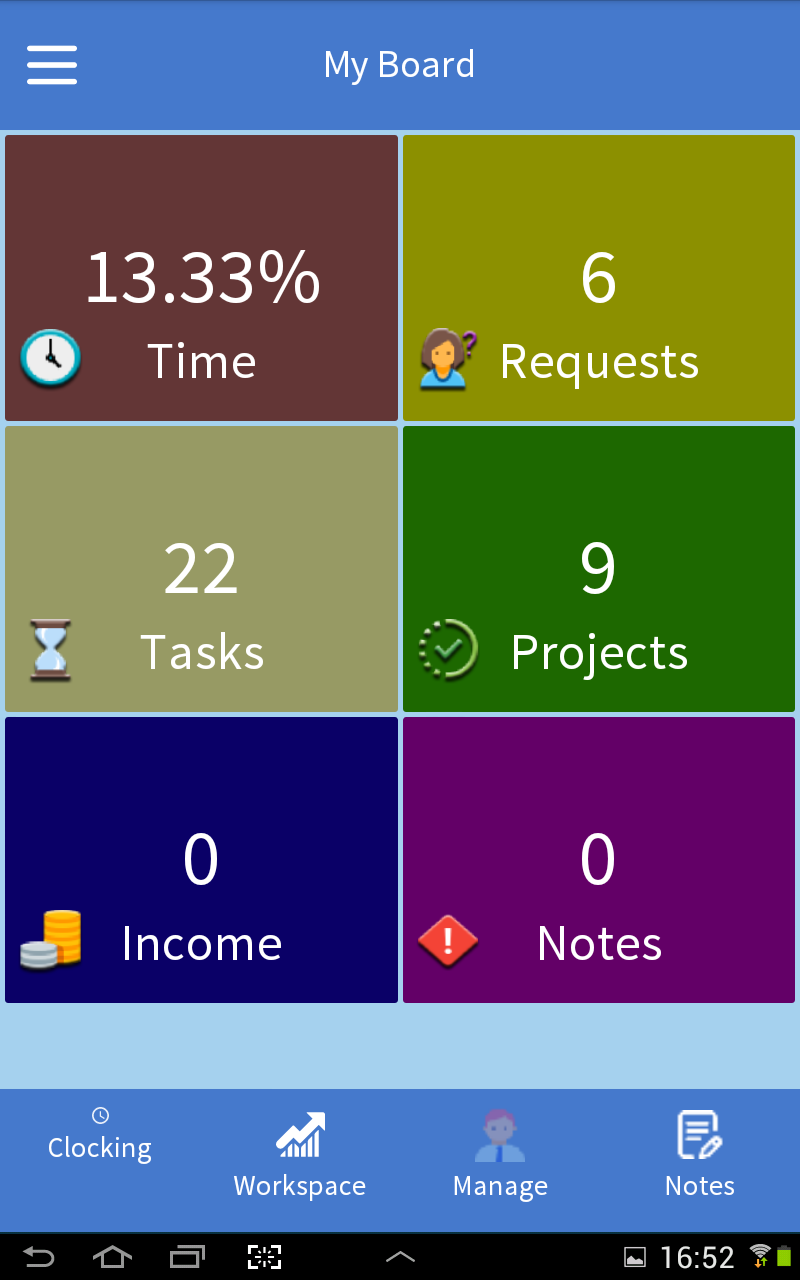The width and height of the screenshot is (800, 1280).
Task: Open the Projects tile showing 9
Action: click(598, 568)
